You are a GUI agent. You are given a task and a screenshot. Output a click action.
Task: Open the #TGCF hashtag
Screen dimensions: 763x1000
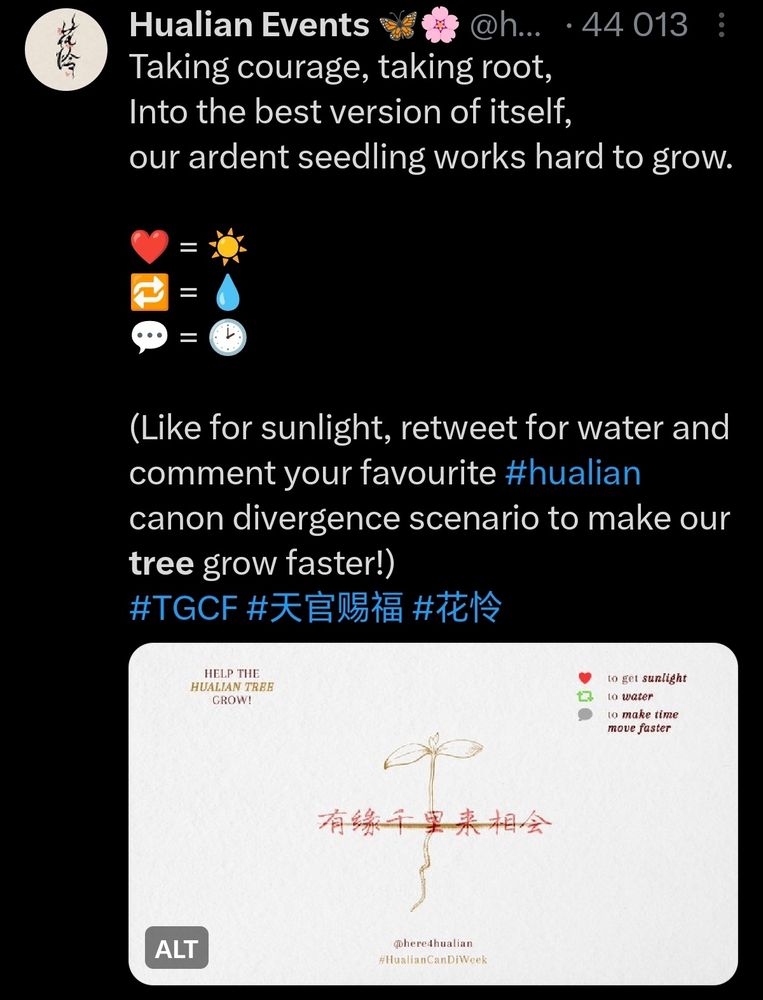pyautogui.click(x=183, y=608)
